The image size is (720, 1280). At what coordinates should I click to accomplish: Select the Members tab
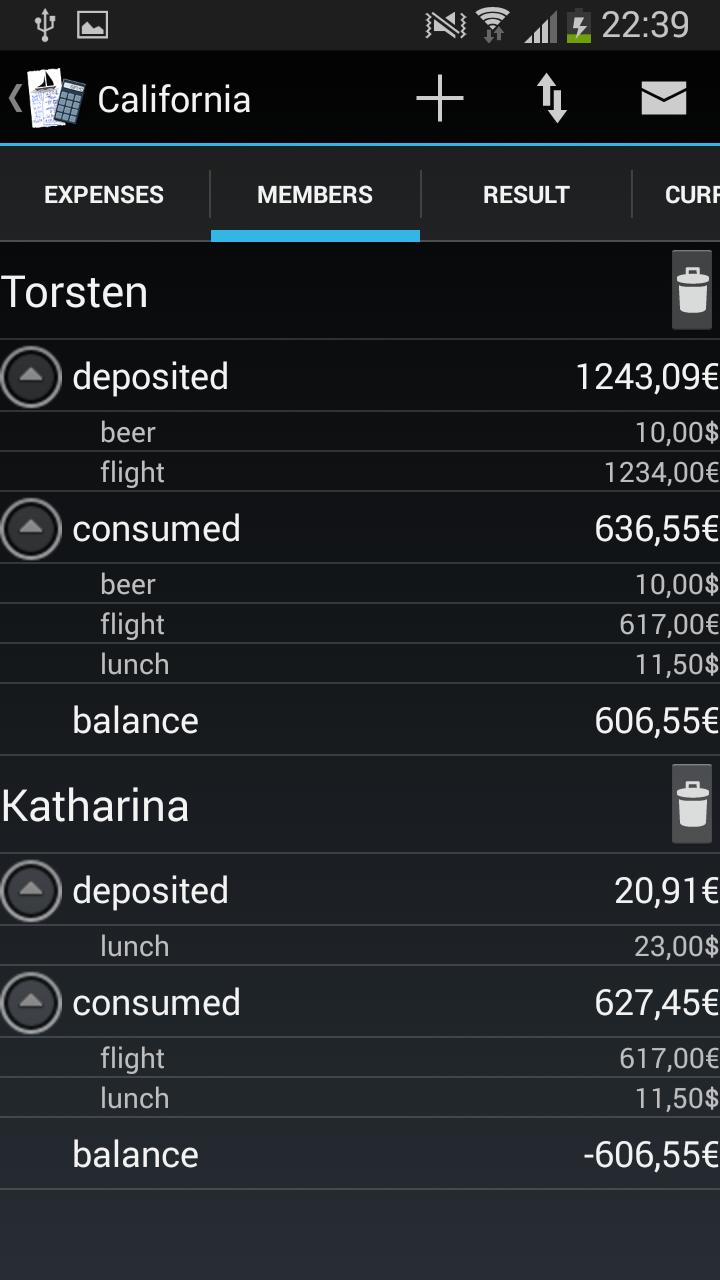315,195
